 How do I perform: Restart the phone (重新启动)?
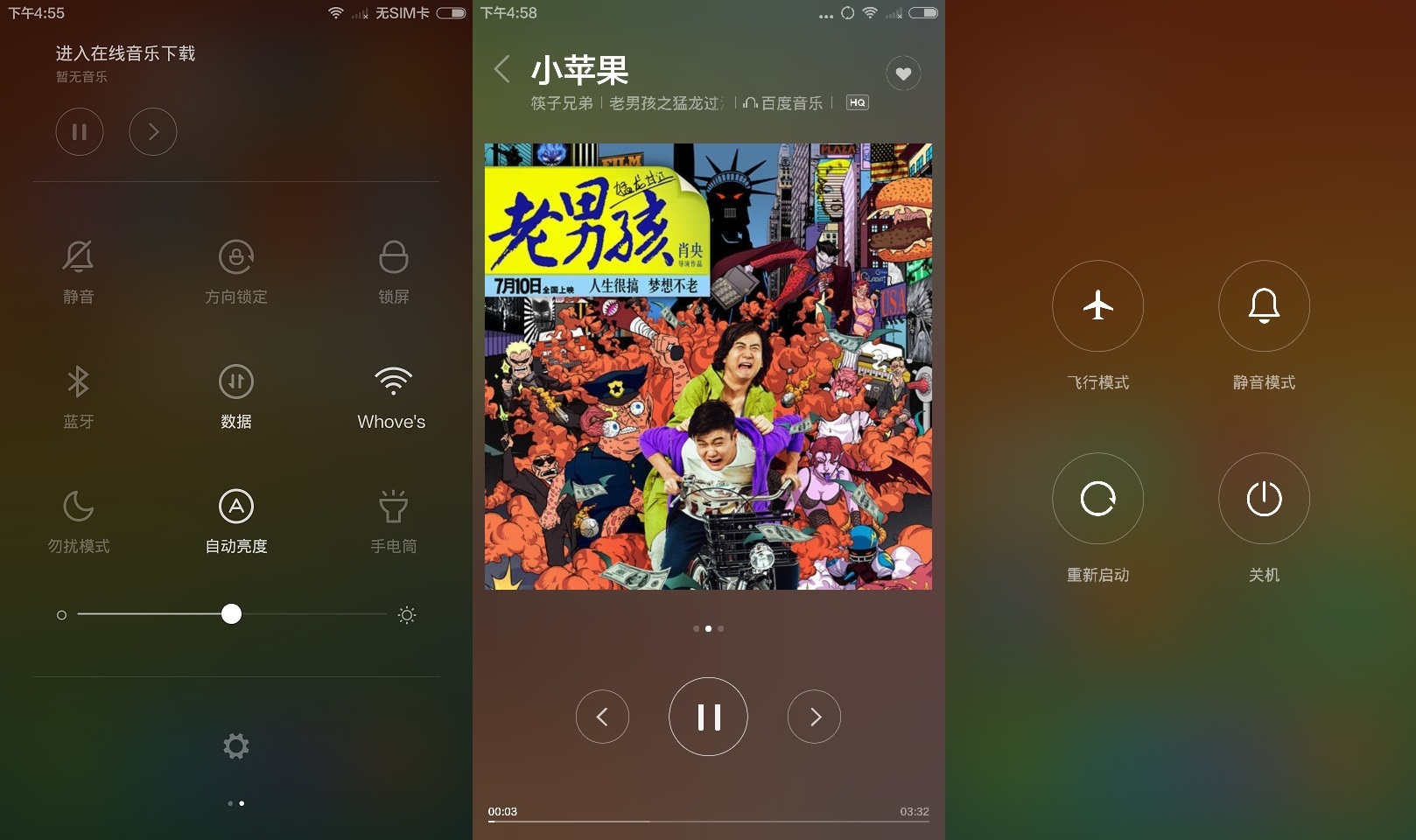click(x=1097, y=499)
